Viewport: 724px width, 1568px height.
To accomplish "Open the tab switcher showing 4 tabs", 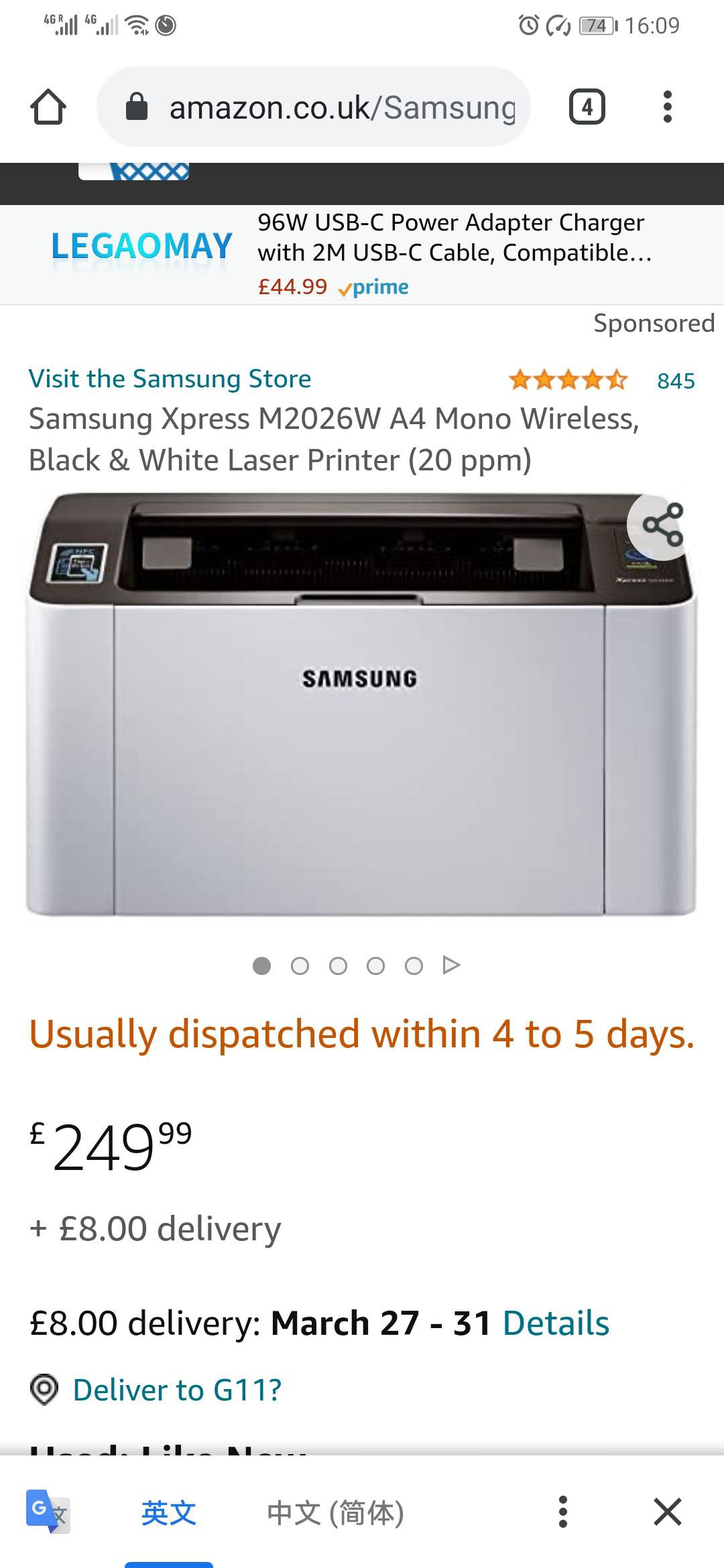I will (587, 107).
